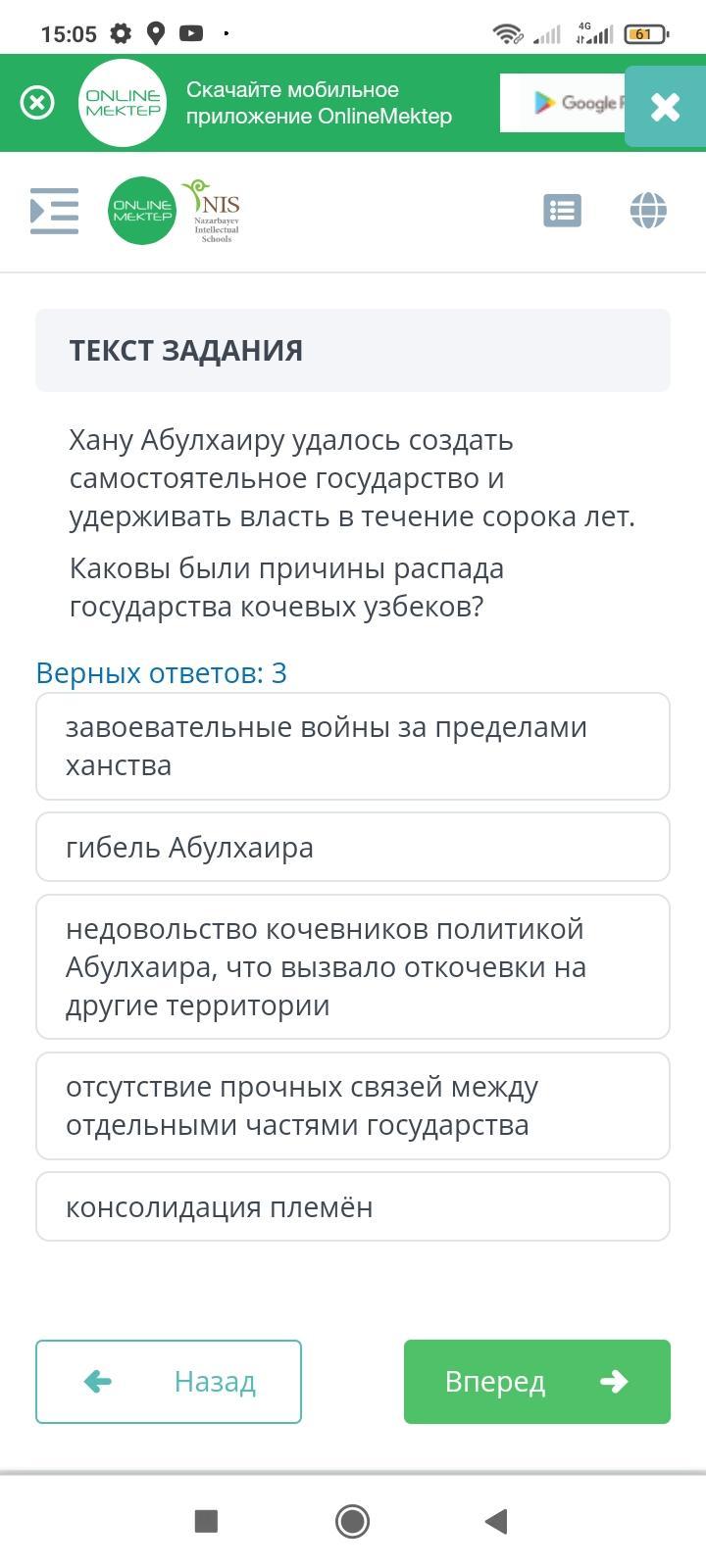Tap the system back button
The height and width of the screenshot is (1568, 706).
tap(496, 1521)
